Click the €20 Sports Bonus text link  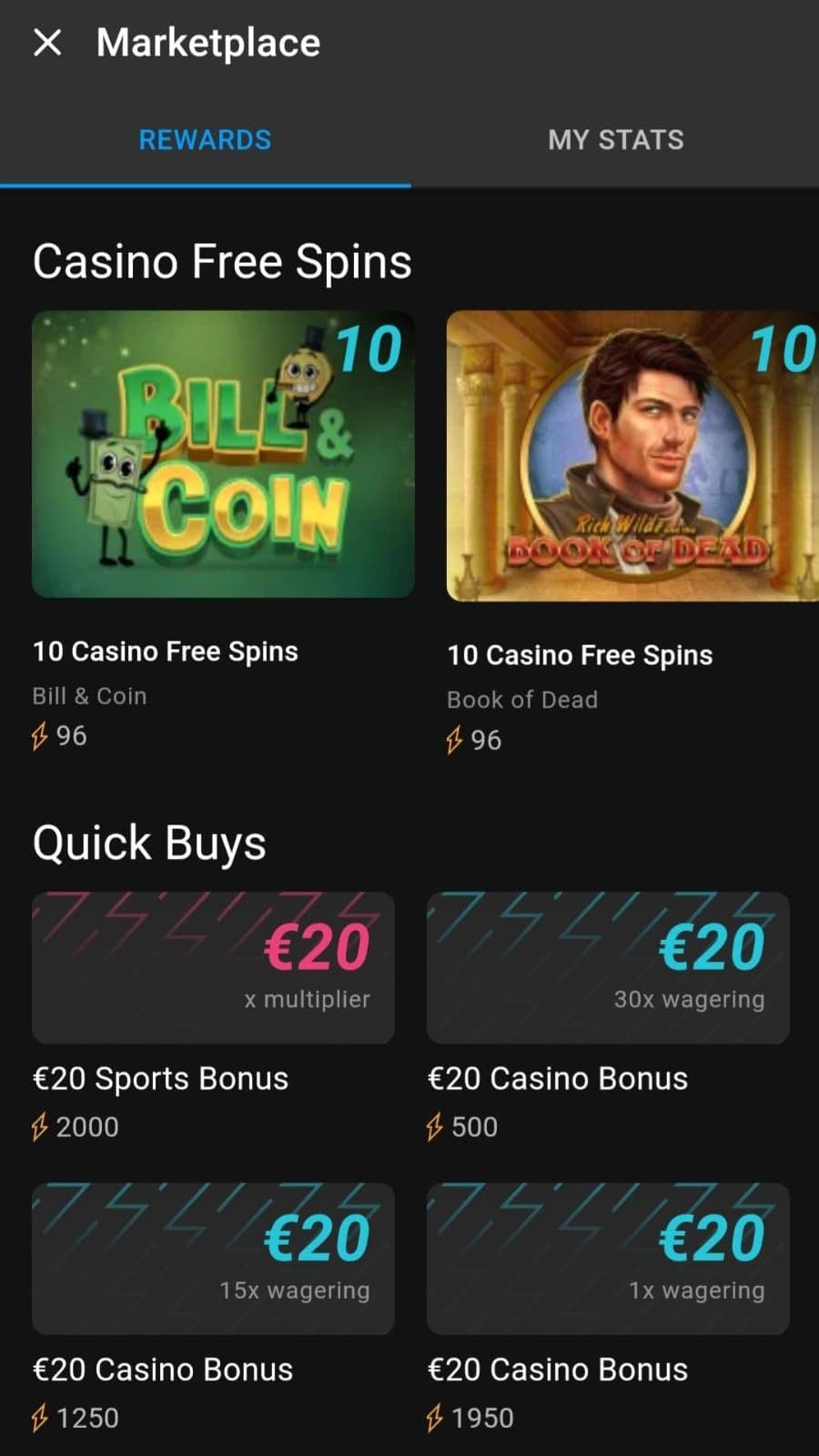click(160, 1078)
